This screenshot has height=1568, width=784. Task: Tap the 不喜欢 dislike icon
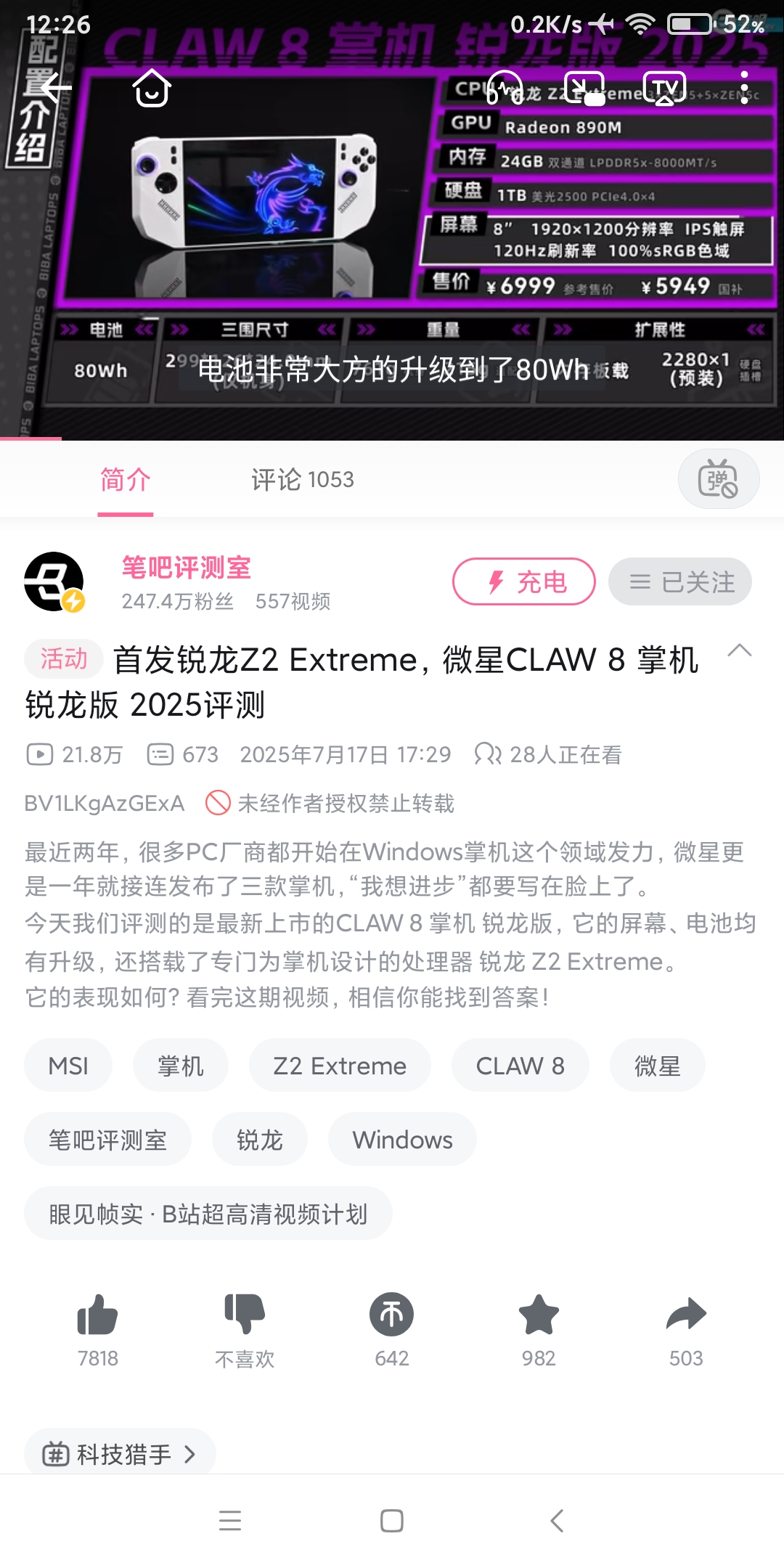click(x=245, y=1315)
